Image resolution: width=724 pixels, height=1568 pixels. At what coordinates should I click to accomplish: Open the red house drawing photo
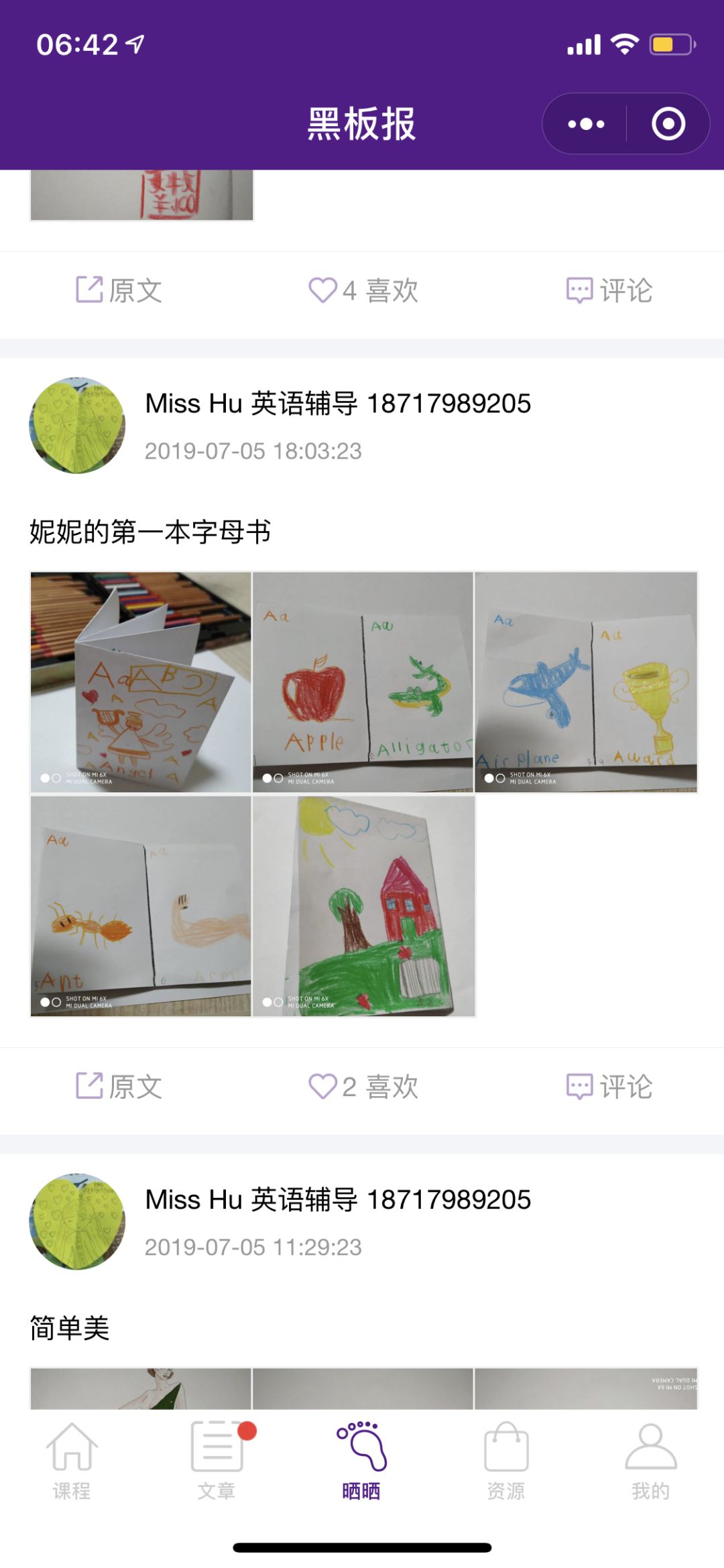[x=363, y=906]
